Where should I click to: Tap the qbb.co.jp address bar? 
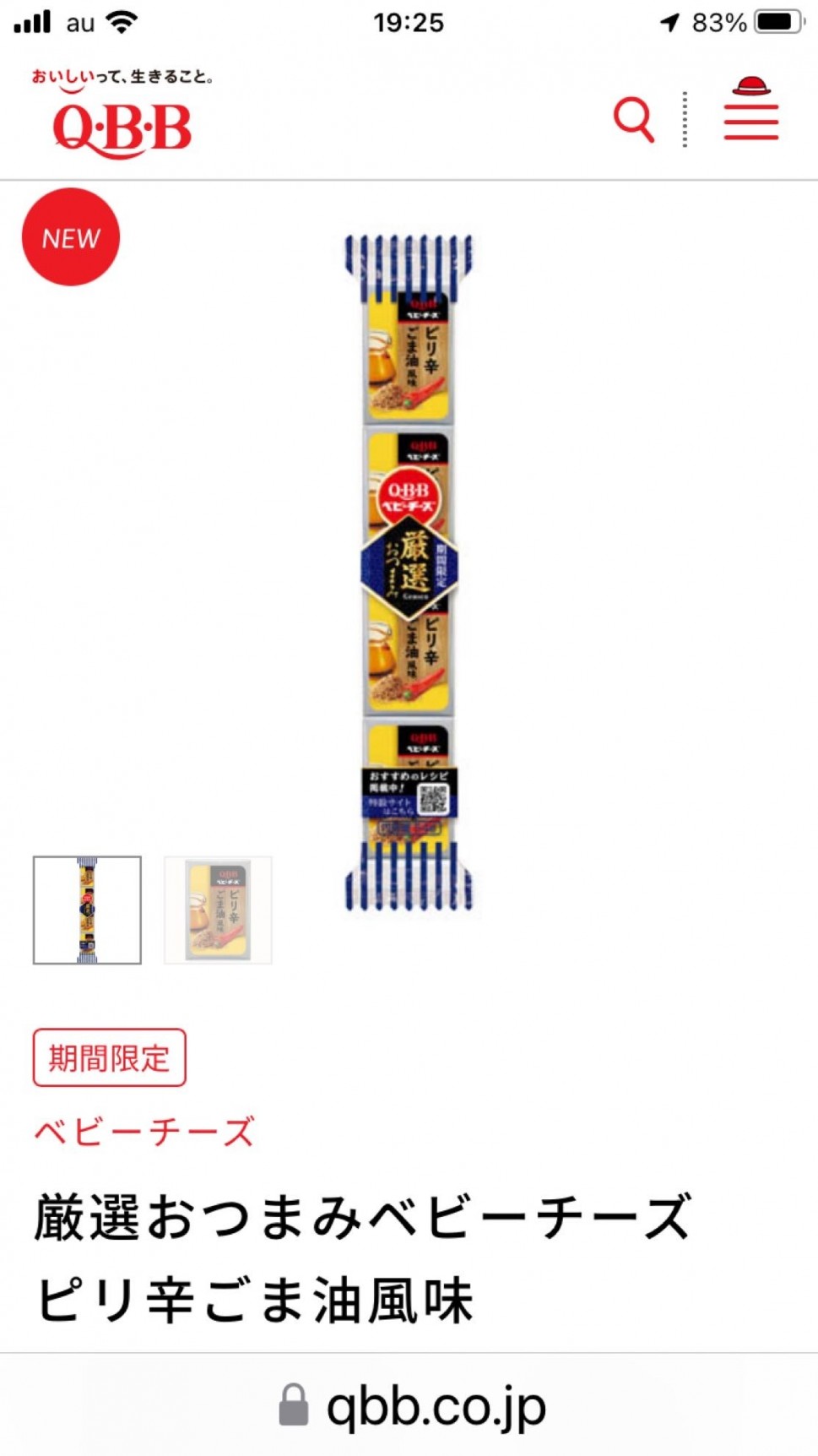[x=412, y=1406]
